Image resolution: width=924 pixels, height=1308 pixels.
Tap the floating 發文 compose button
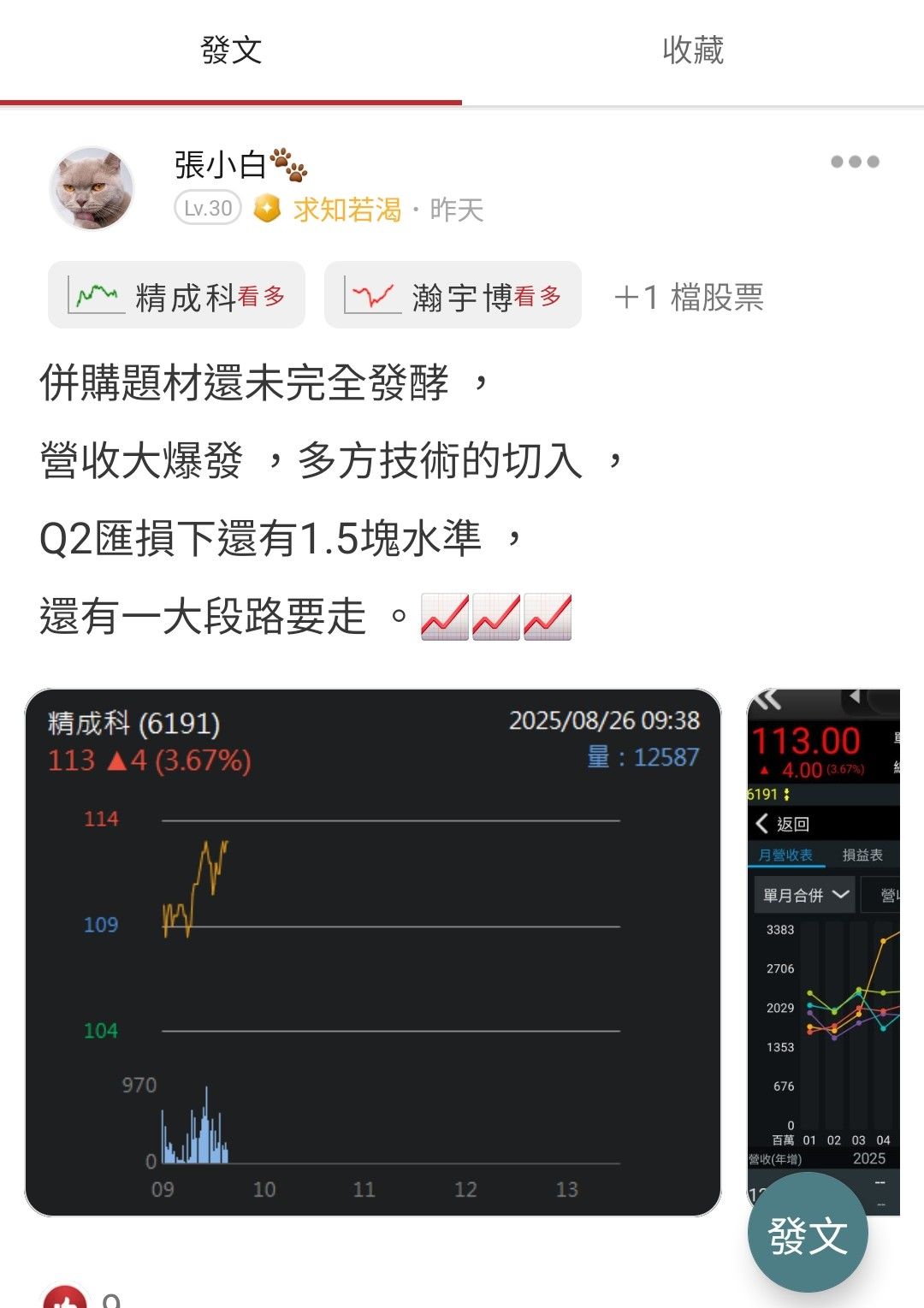click(808, 1233)
